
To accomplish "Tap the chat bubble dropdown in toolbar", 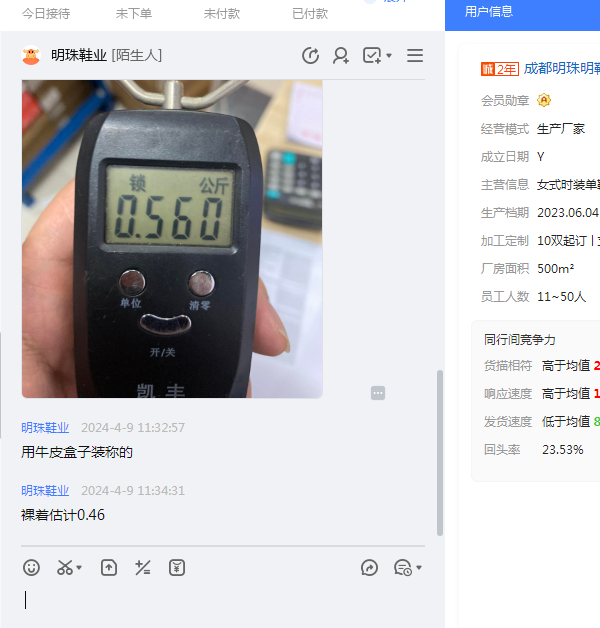I will pos(407,568).
